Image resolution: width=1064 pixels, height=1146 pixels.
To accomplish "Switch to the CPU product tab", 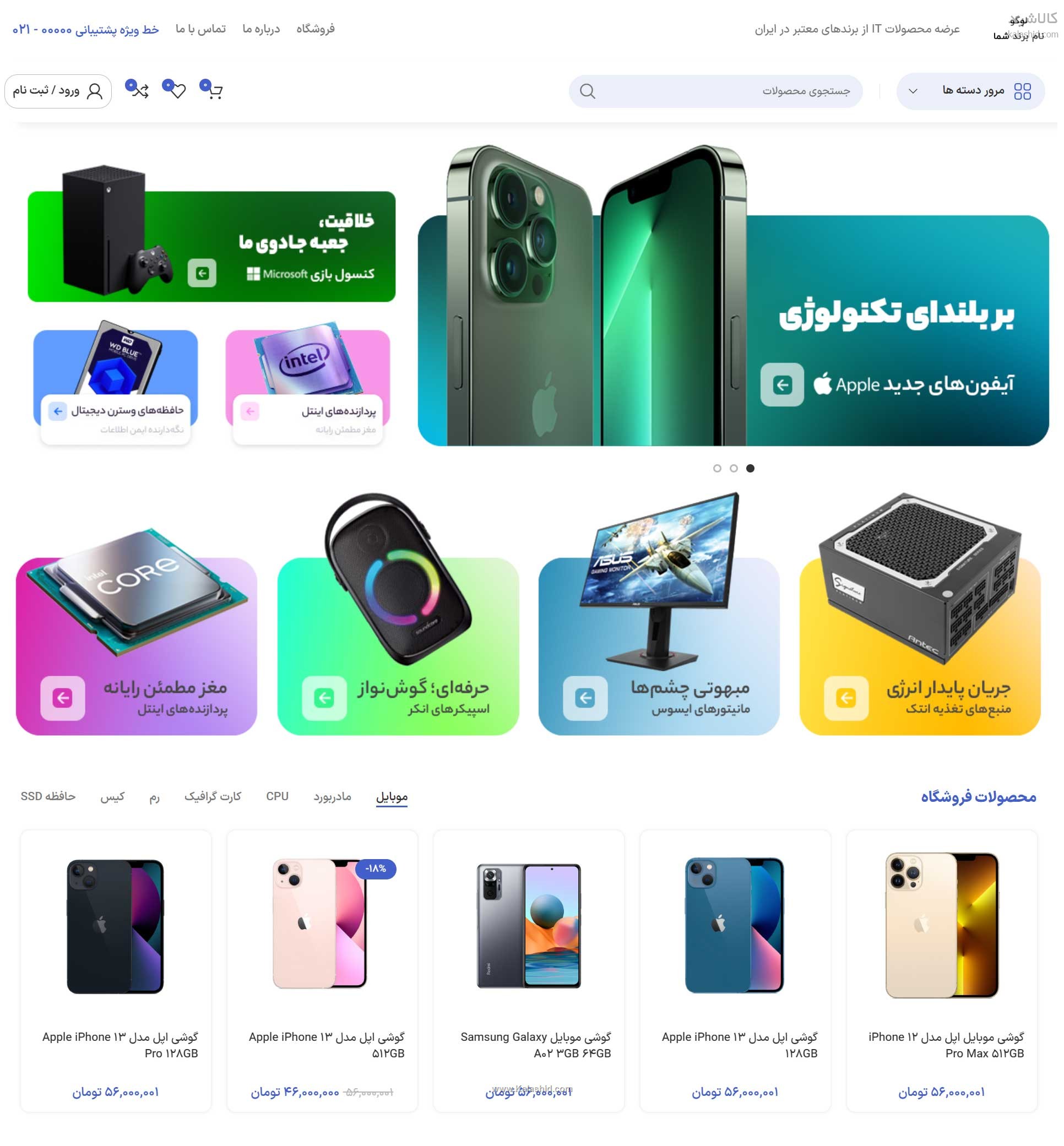I will (x=277, y=796).
